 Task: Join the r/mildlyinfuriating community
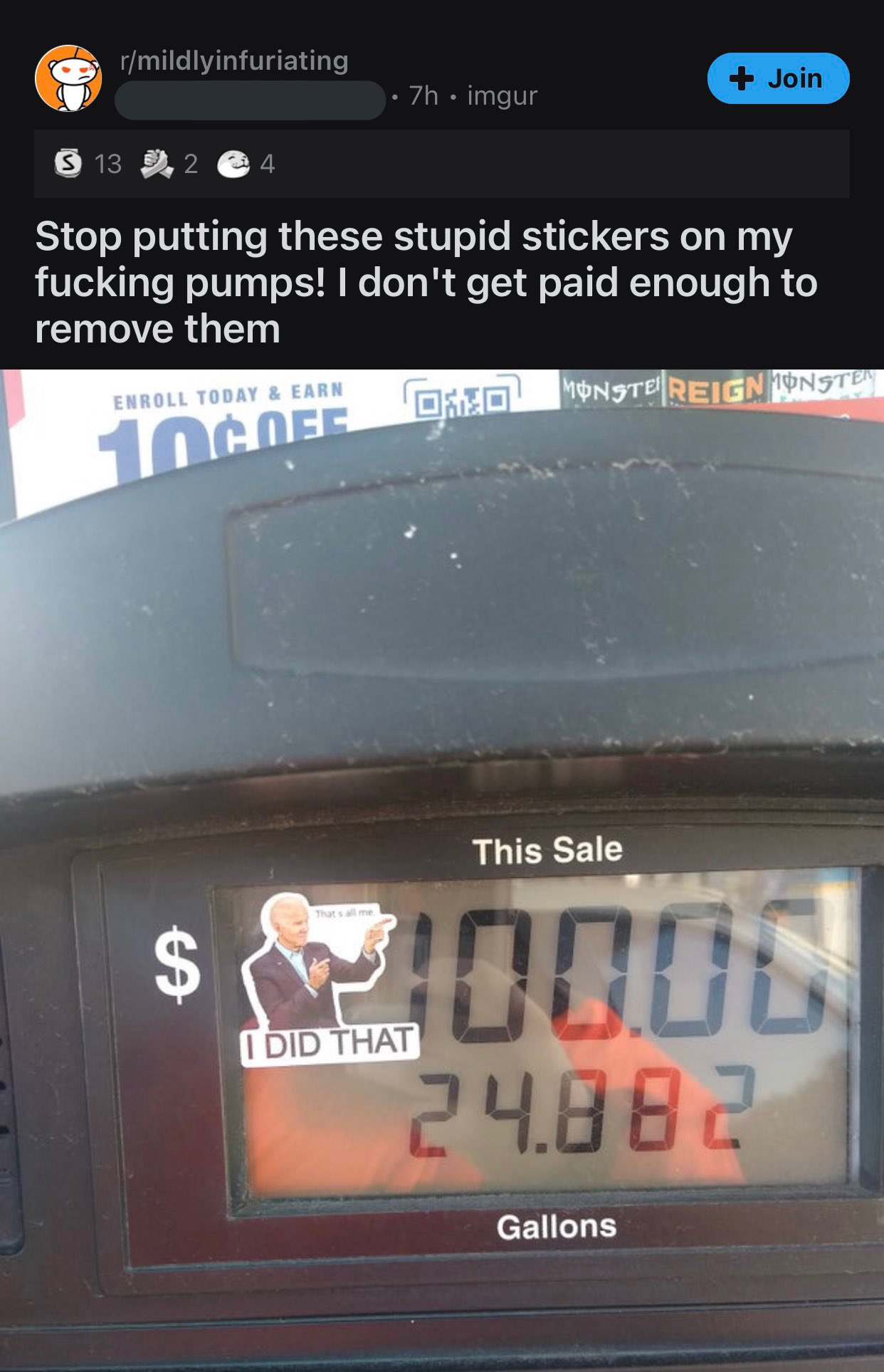(x=778, y=78)
